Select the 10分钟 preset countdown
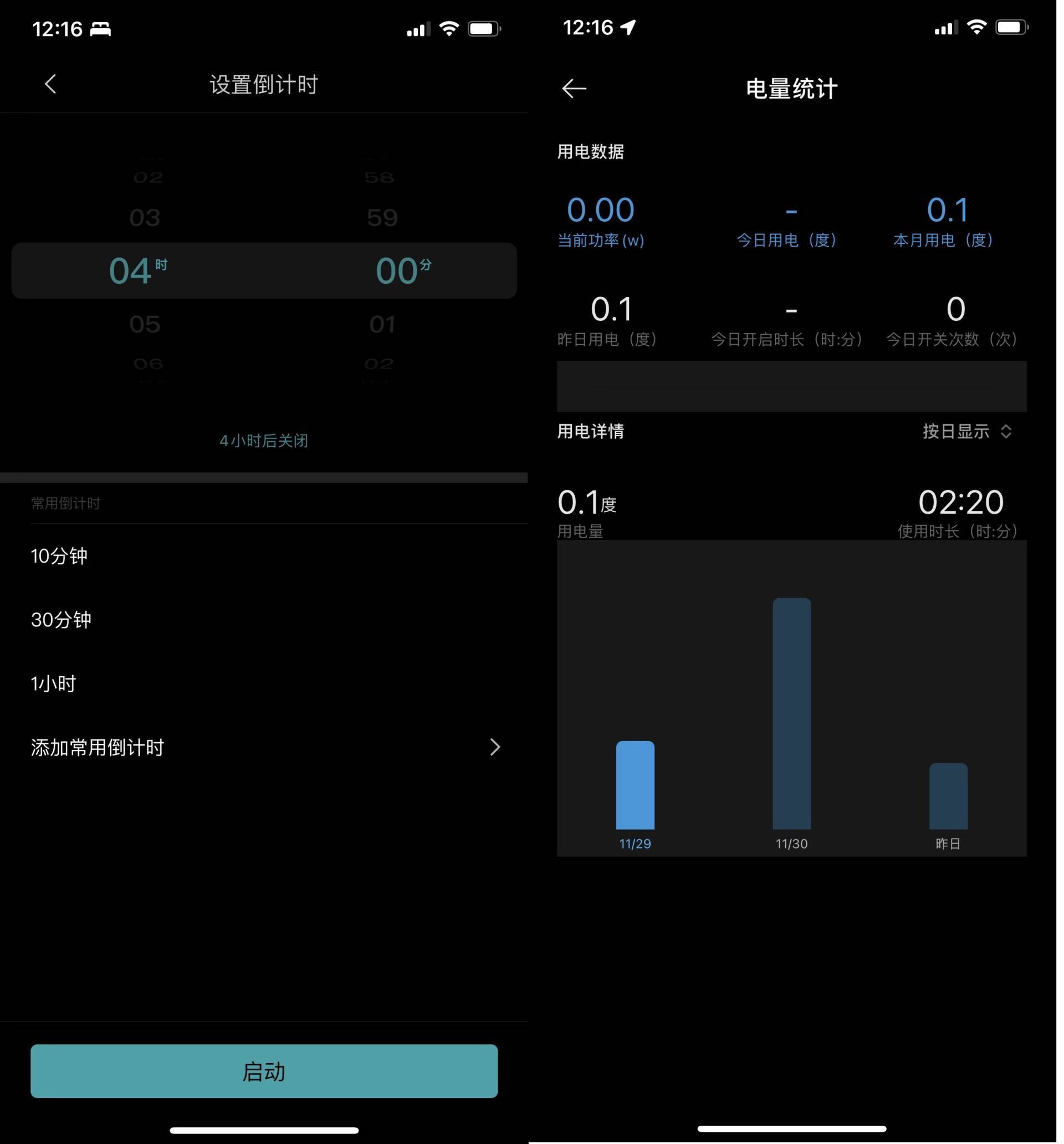The width and height of the screenshot is (1064, 1144). (59, 555)
